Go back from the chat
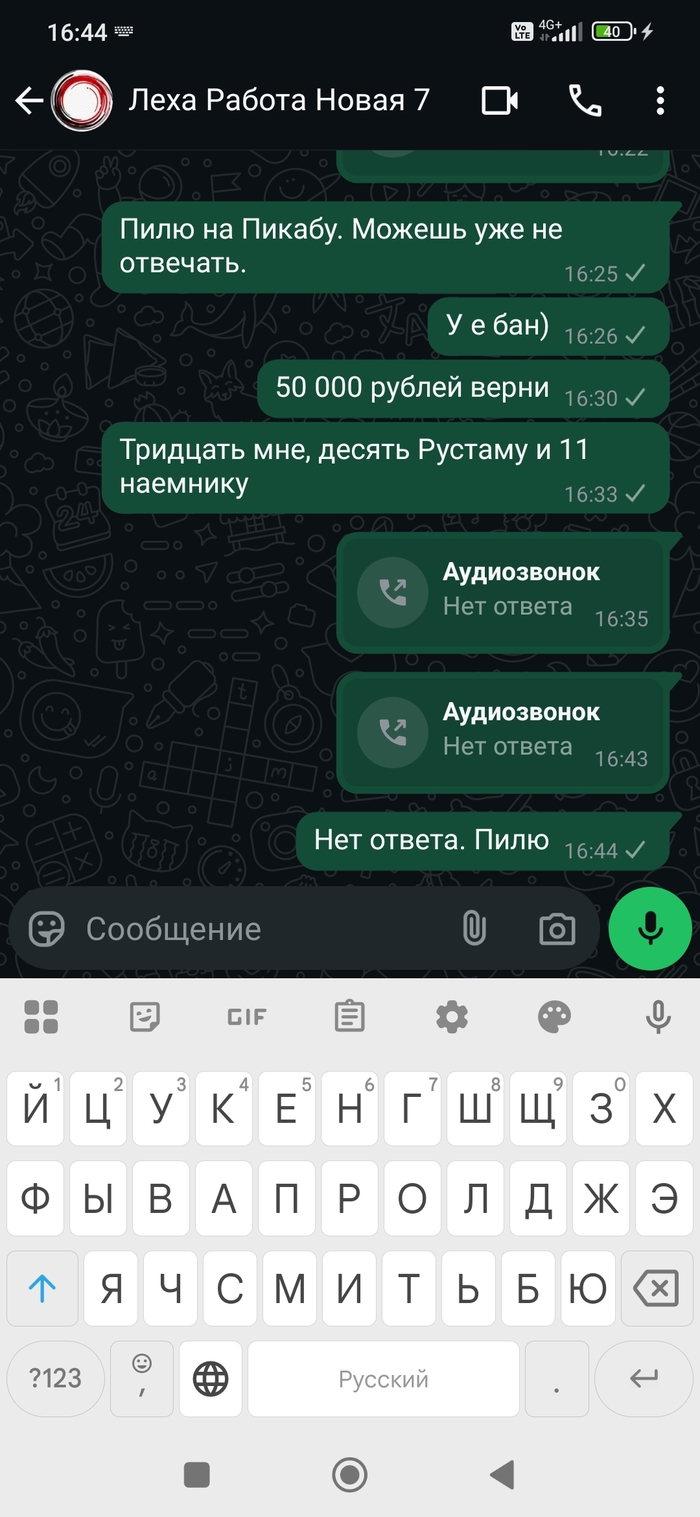 (28, 101)
